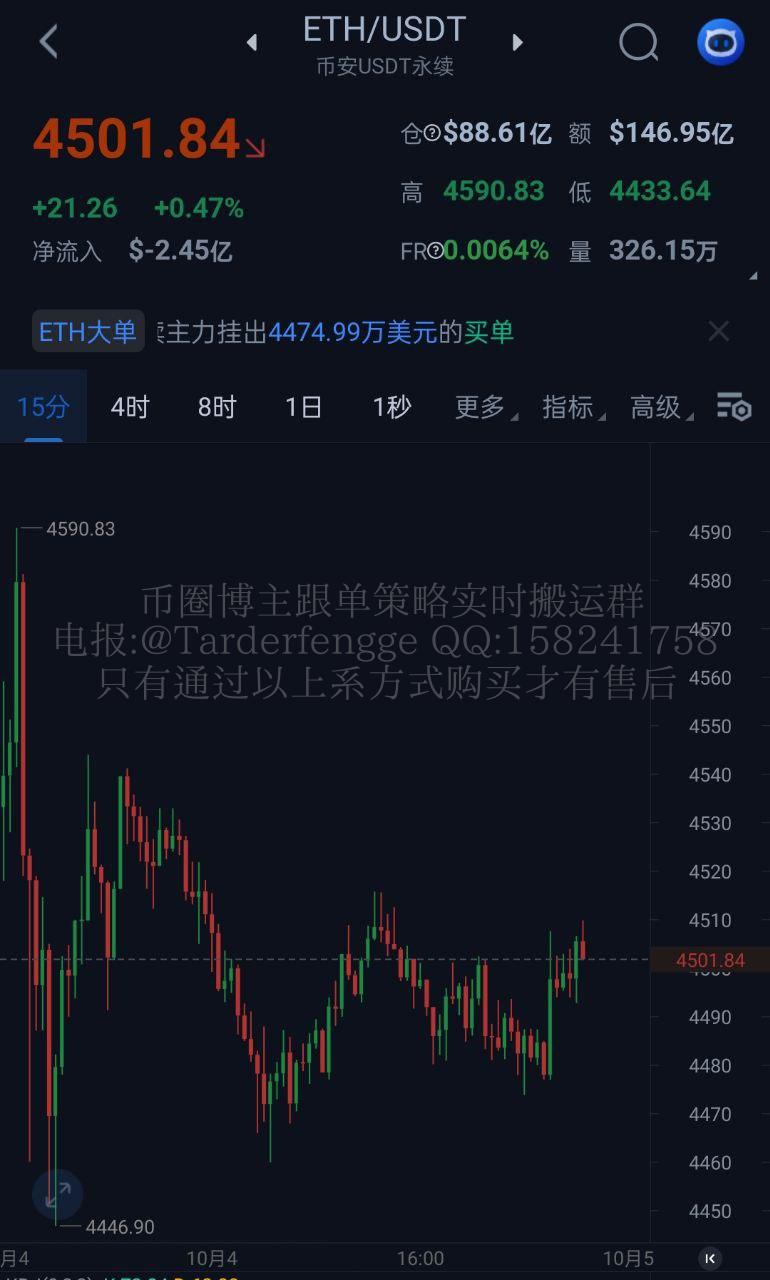Switch to the 4时 timeframe
Viewport: 770px width, 1280px height.
pyautogui.click(x=130, y=407)
